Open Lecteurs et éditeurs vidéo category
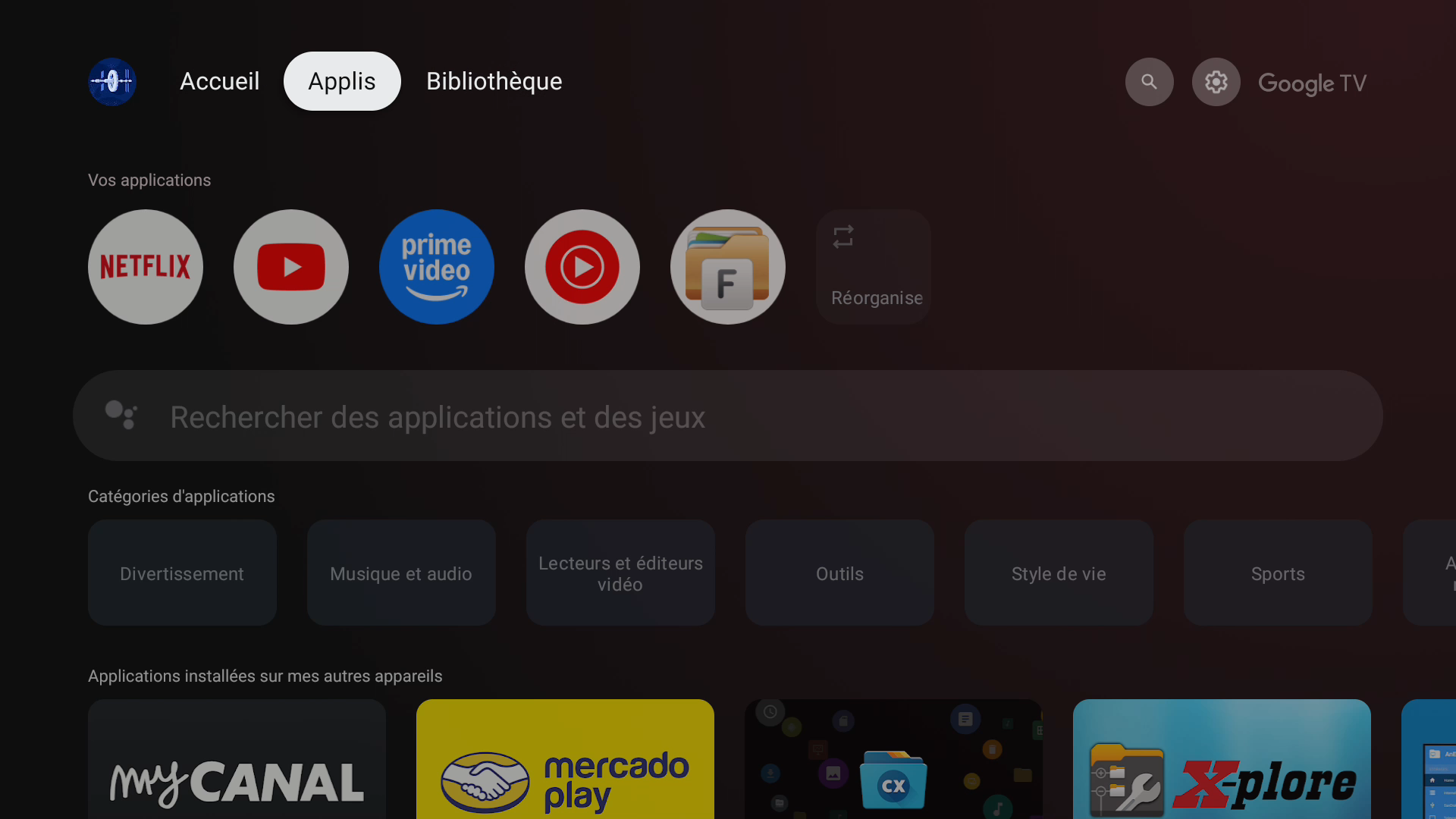Image resolution: width=1456 pixels, height=819 pixels. click(620, 573)
